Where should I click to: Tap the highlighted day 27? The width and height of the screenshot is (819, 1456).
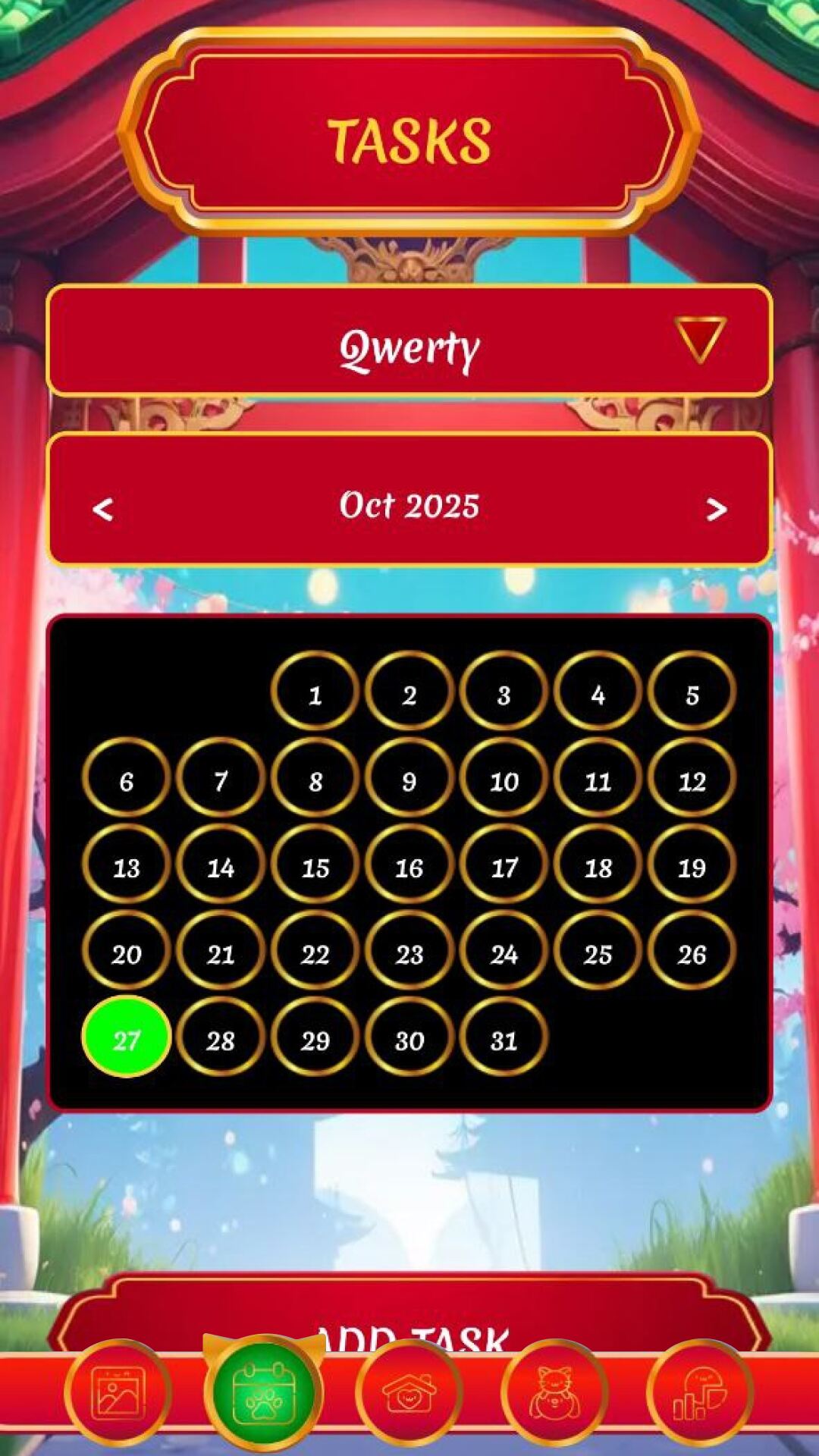tap(126, 1037)
